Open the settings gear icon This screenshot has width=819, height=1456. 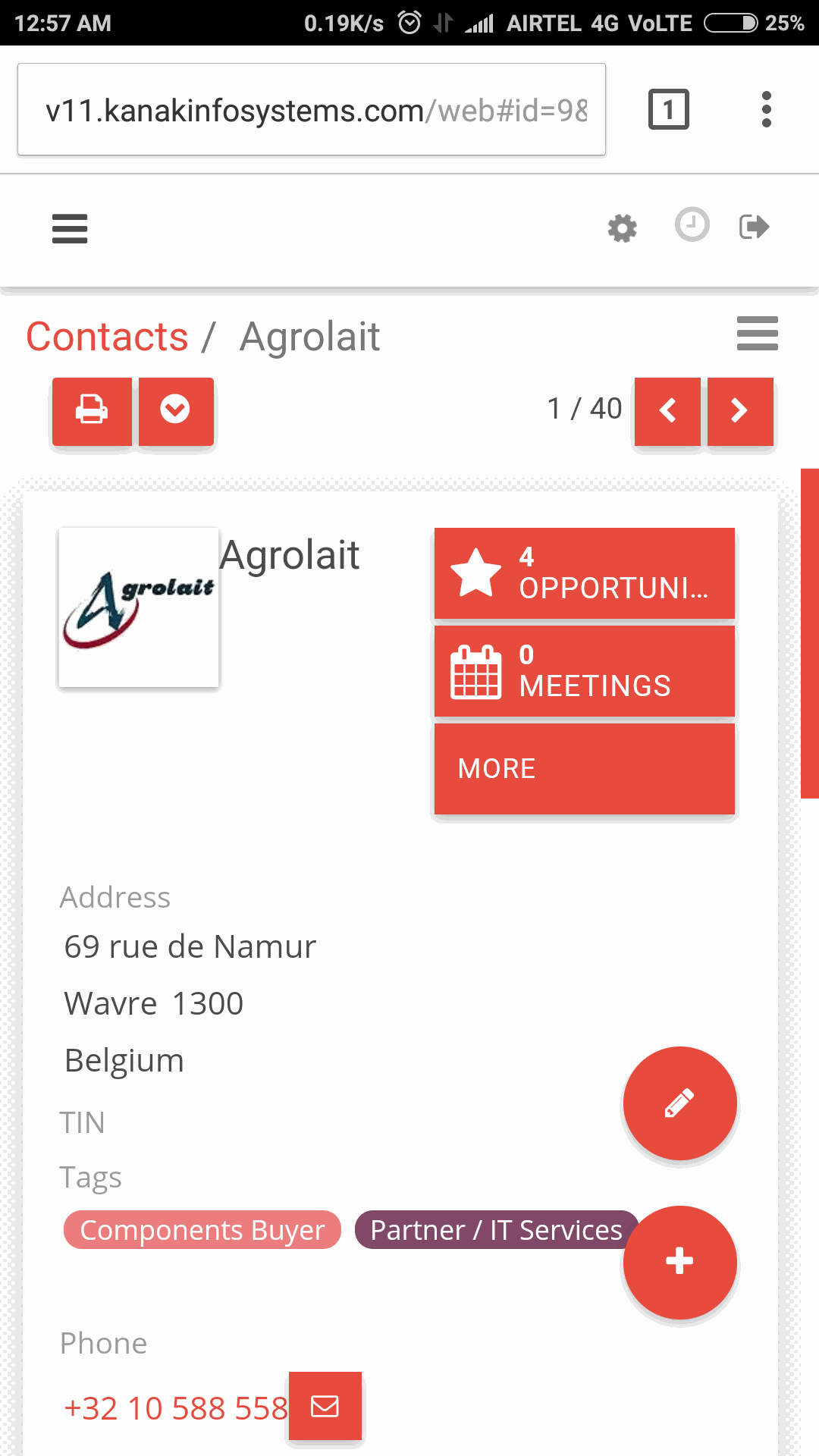coord(623,227)
